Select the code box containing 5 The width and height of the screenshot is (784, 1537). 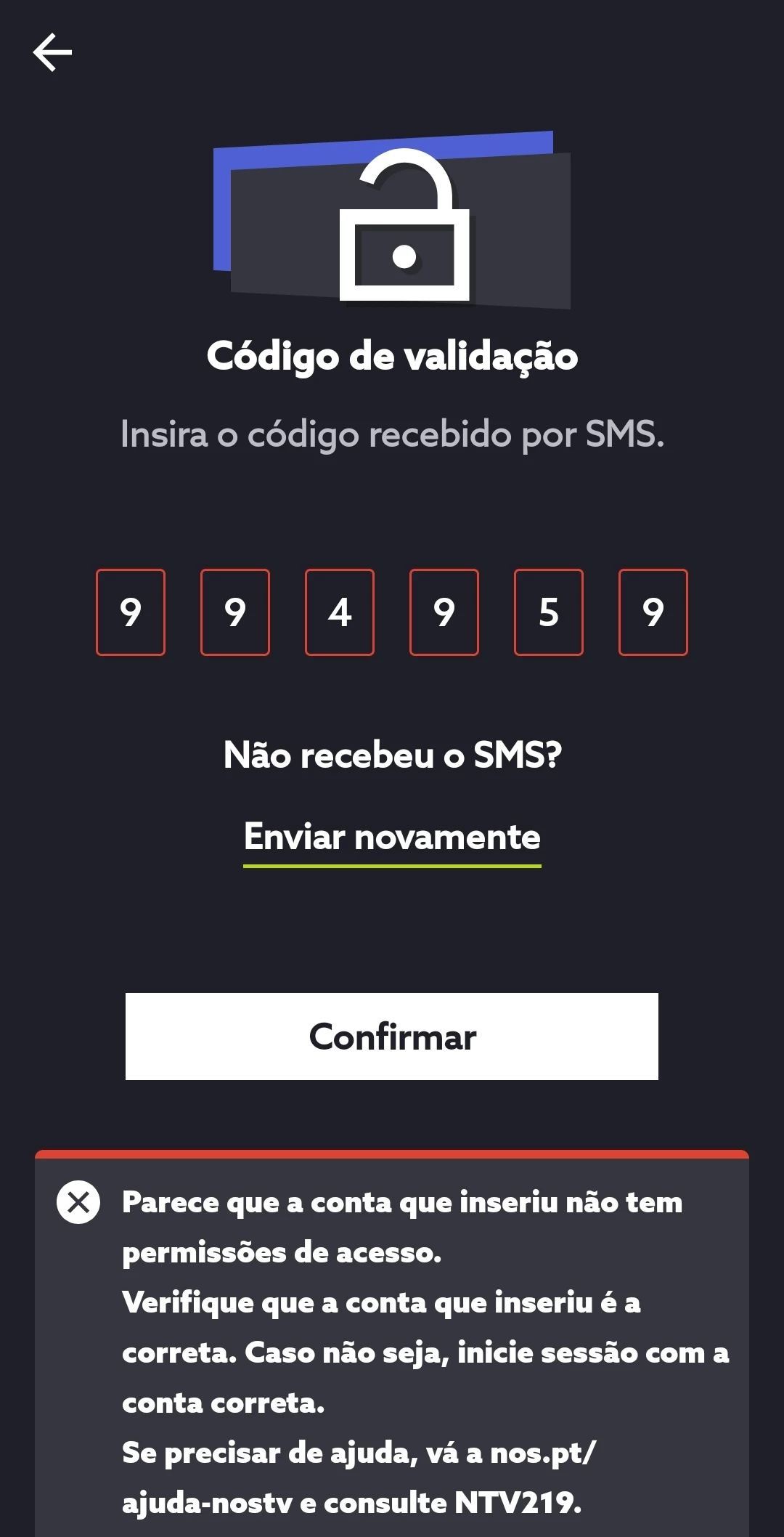[x=549, y=612]
